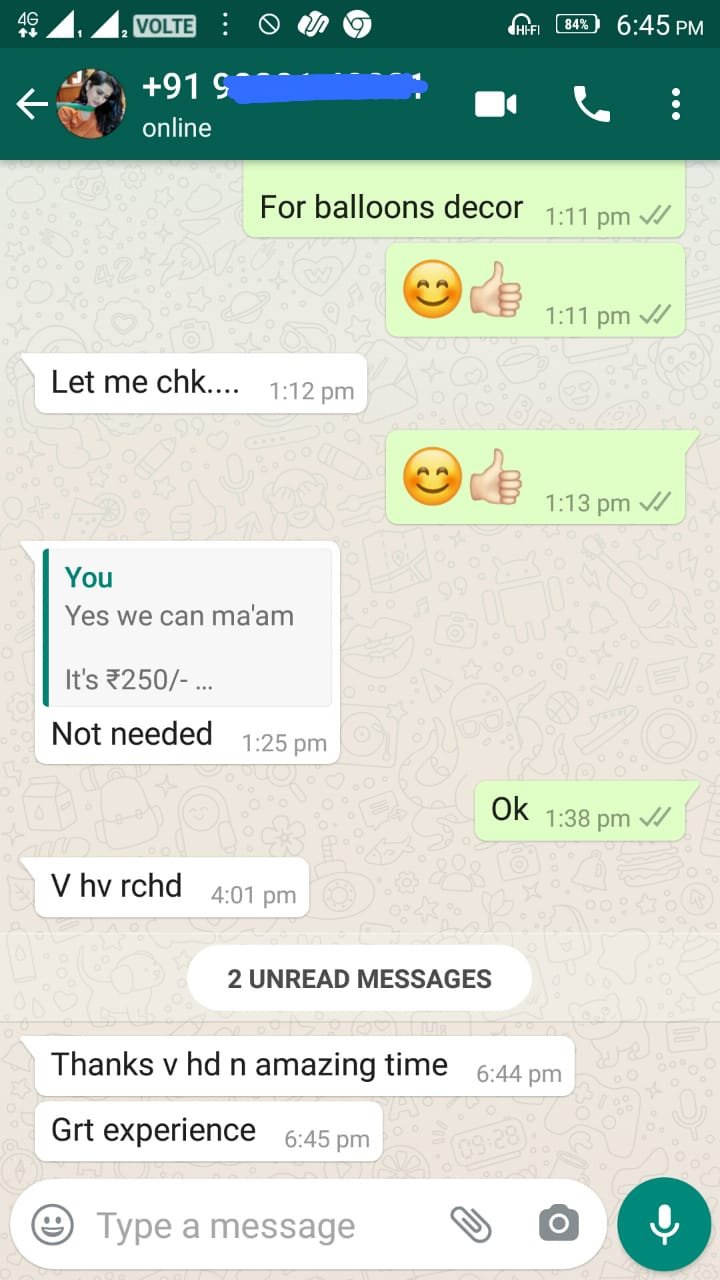720x1280 pixels.
Task: Go back to the chat list
Action: tap(30, 104)
